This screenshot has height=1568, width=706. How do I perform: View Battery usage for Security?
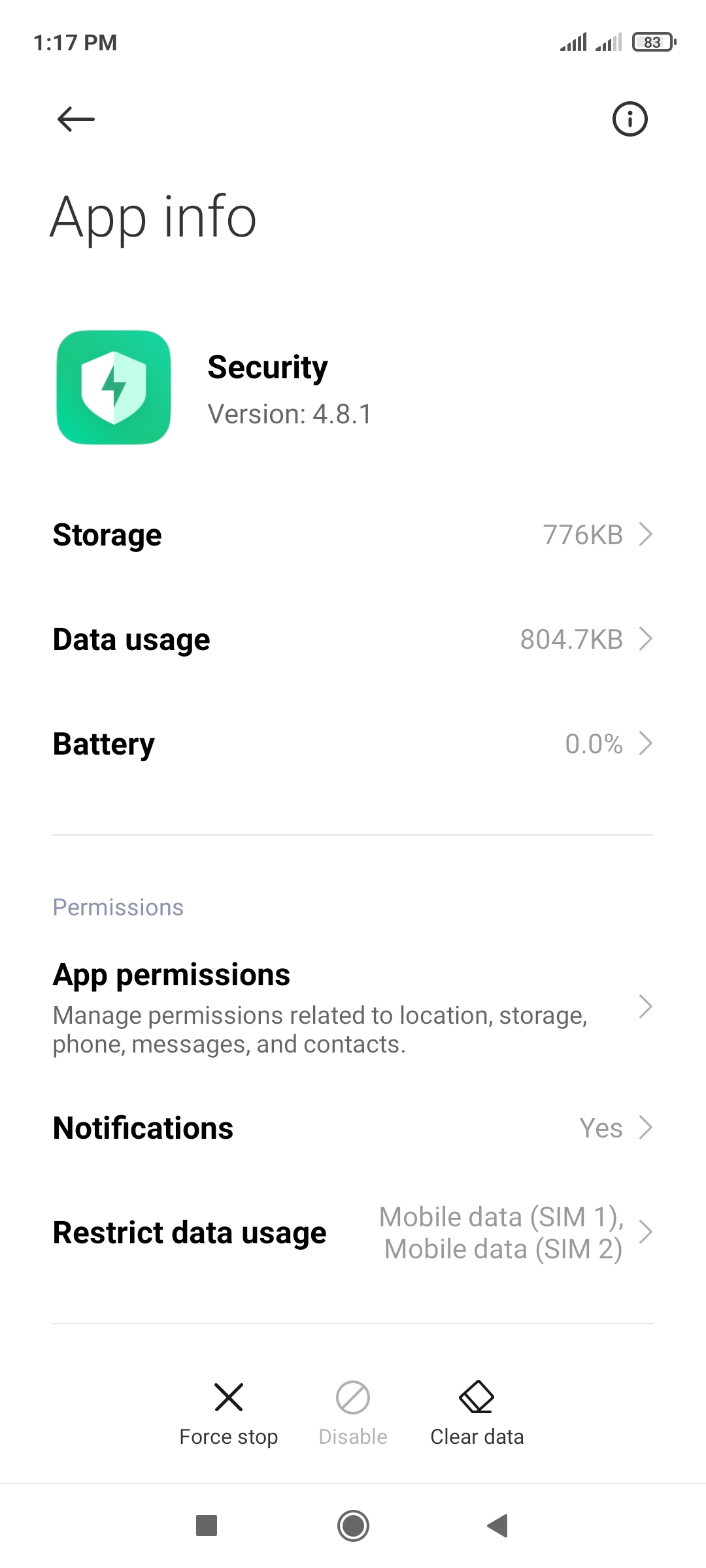click(353, 744)
